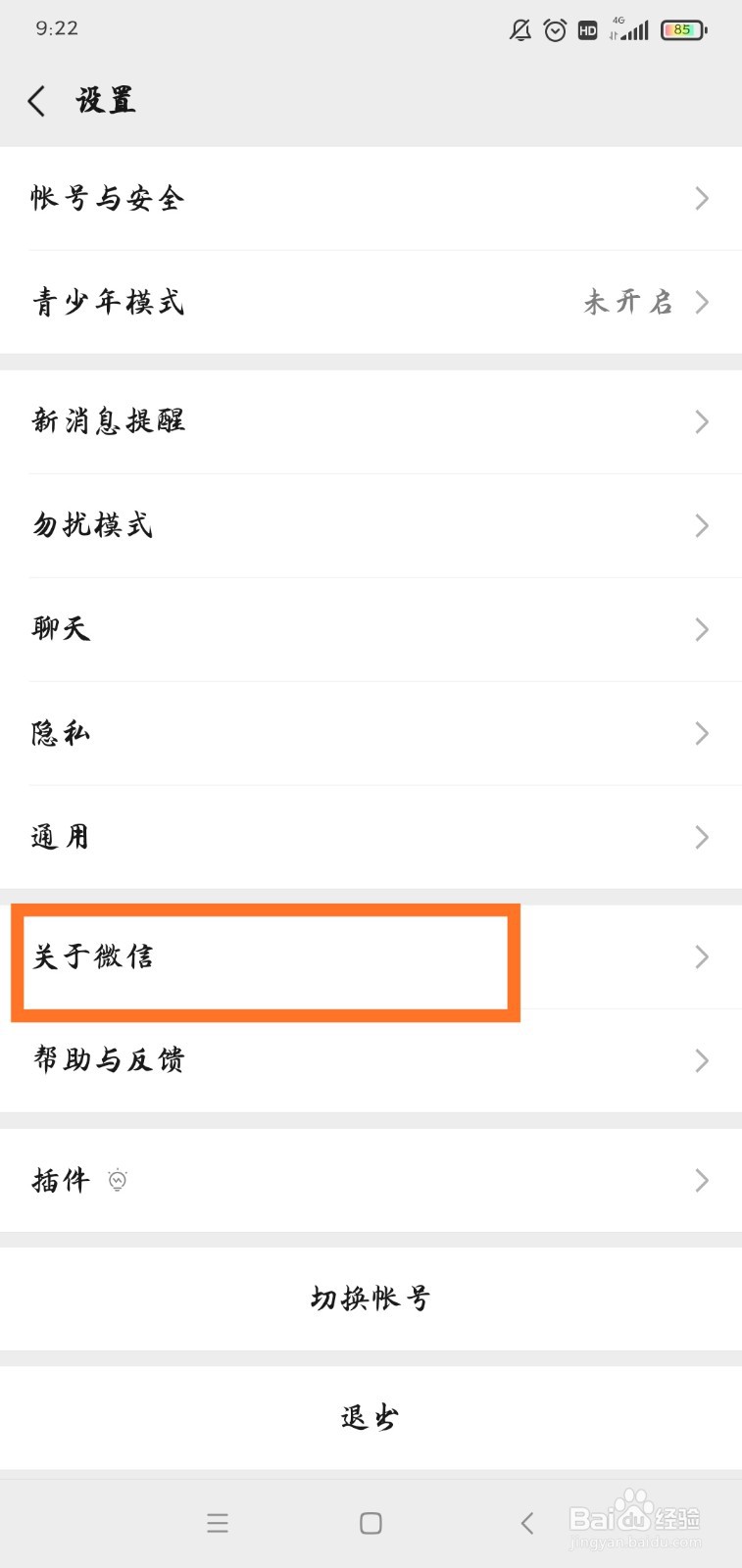Expand the 帐号与安全 row via its chevron

pyautogui.click(x=702, y=199)
